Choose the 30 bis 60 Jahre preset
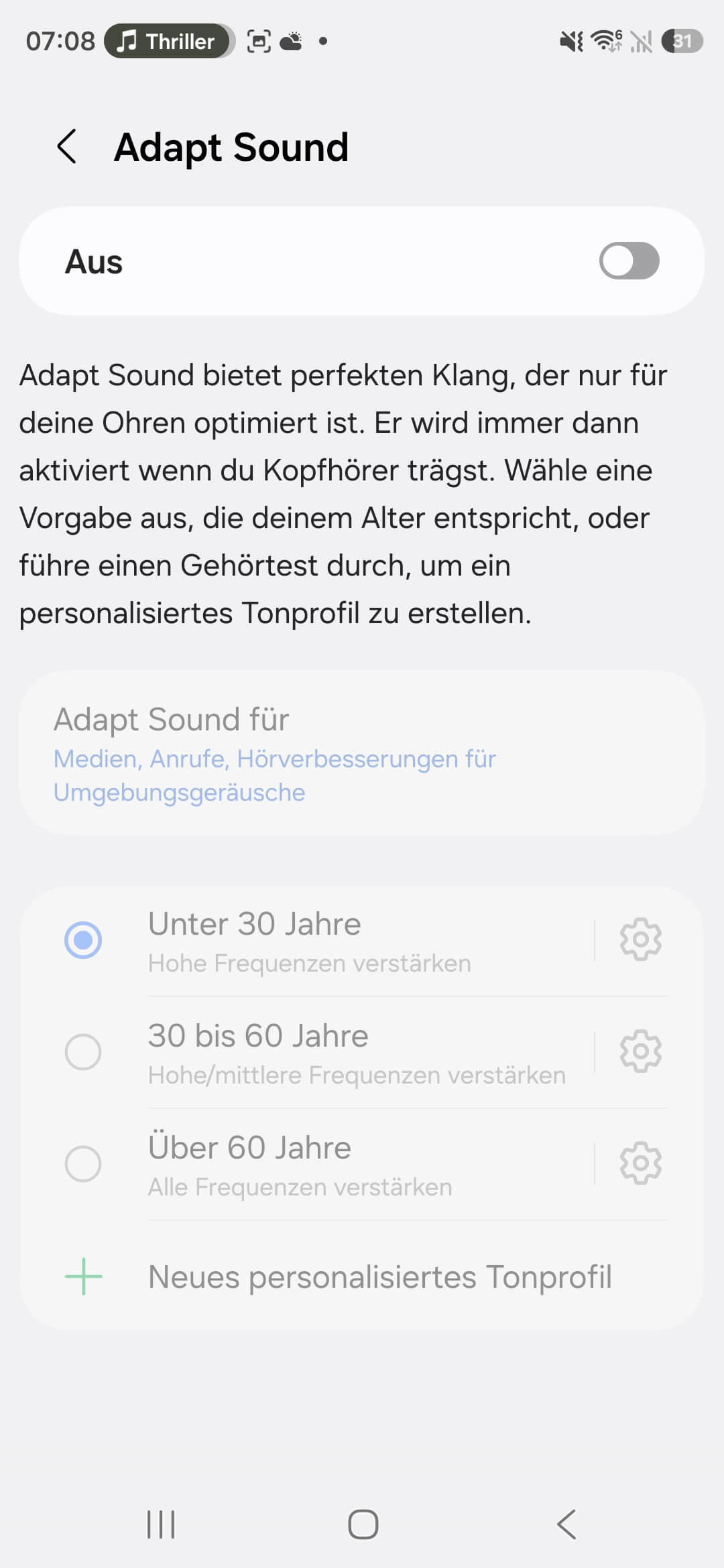724x1568 pixels. click(83, 1052)
